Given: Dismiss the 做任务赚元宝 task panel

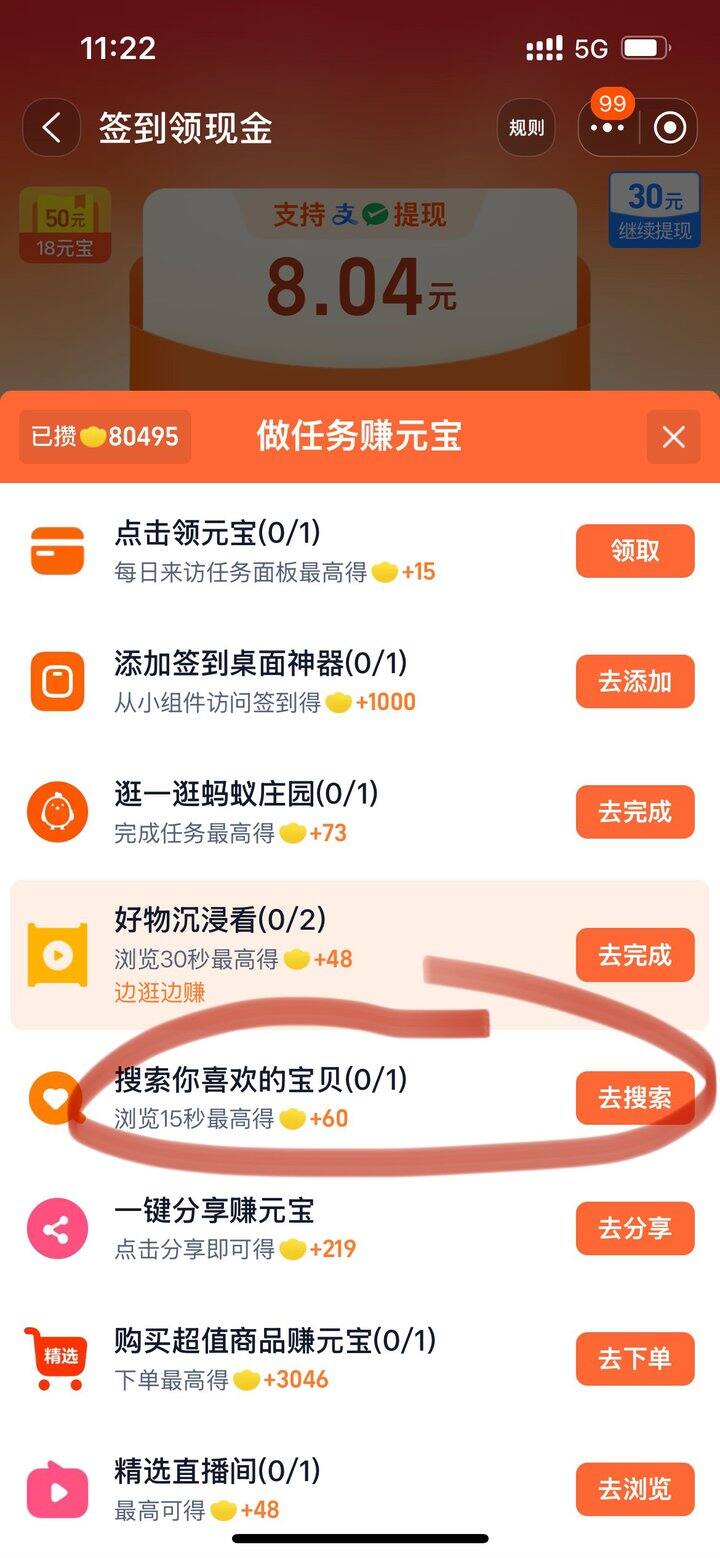Looking at the screenshot, I should (x=673, y=437).
